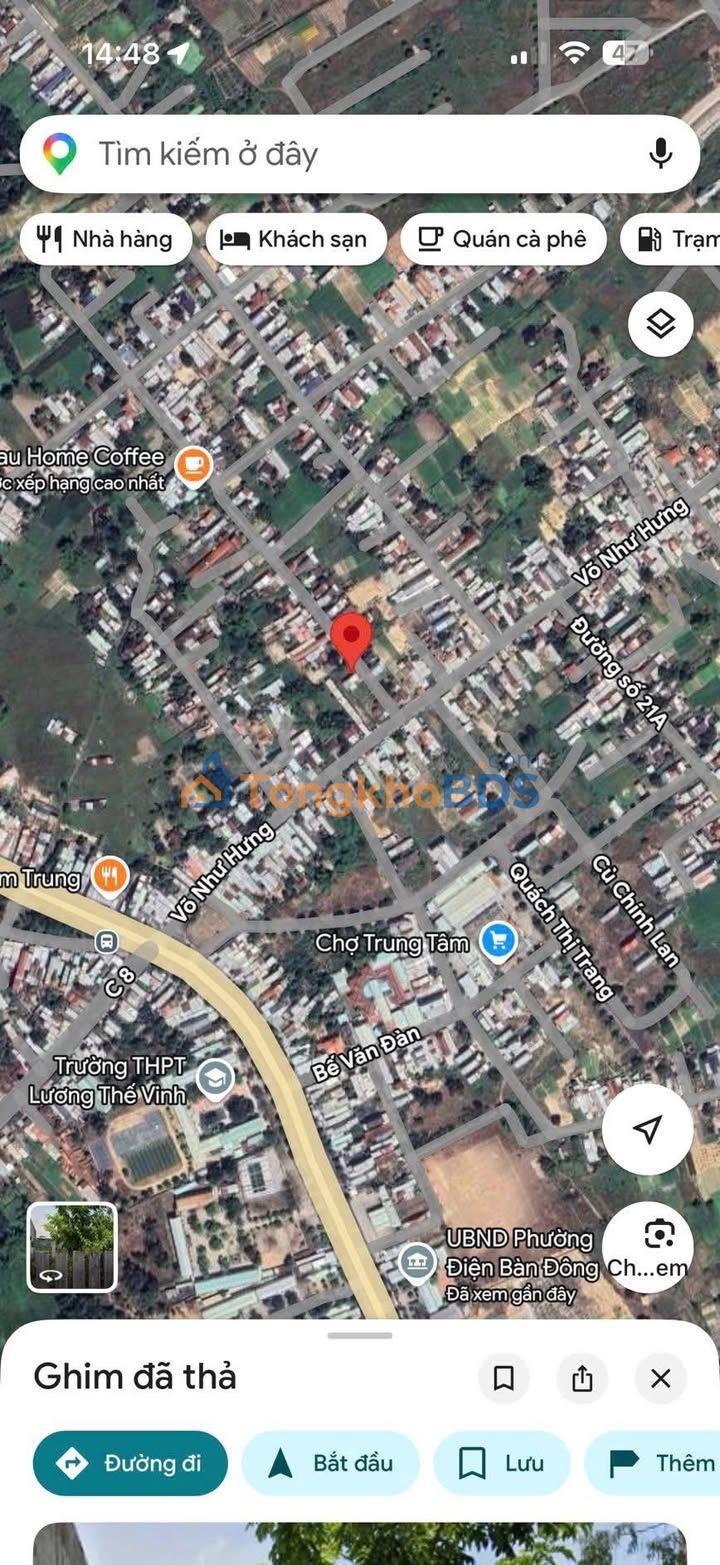
Task: Open Chợ Trung Tâm place marker
Action: tap(498, 940)
